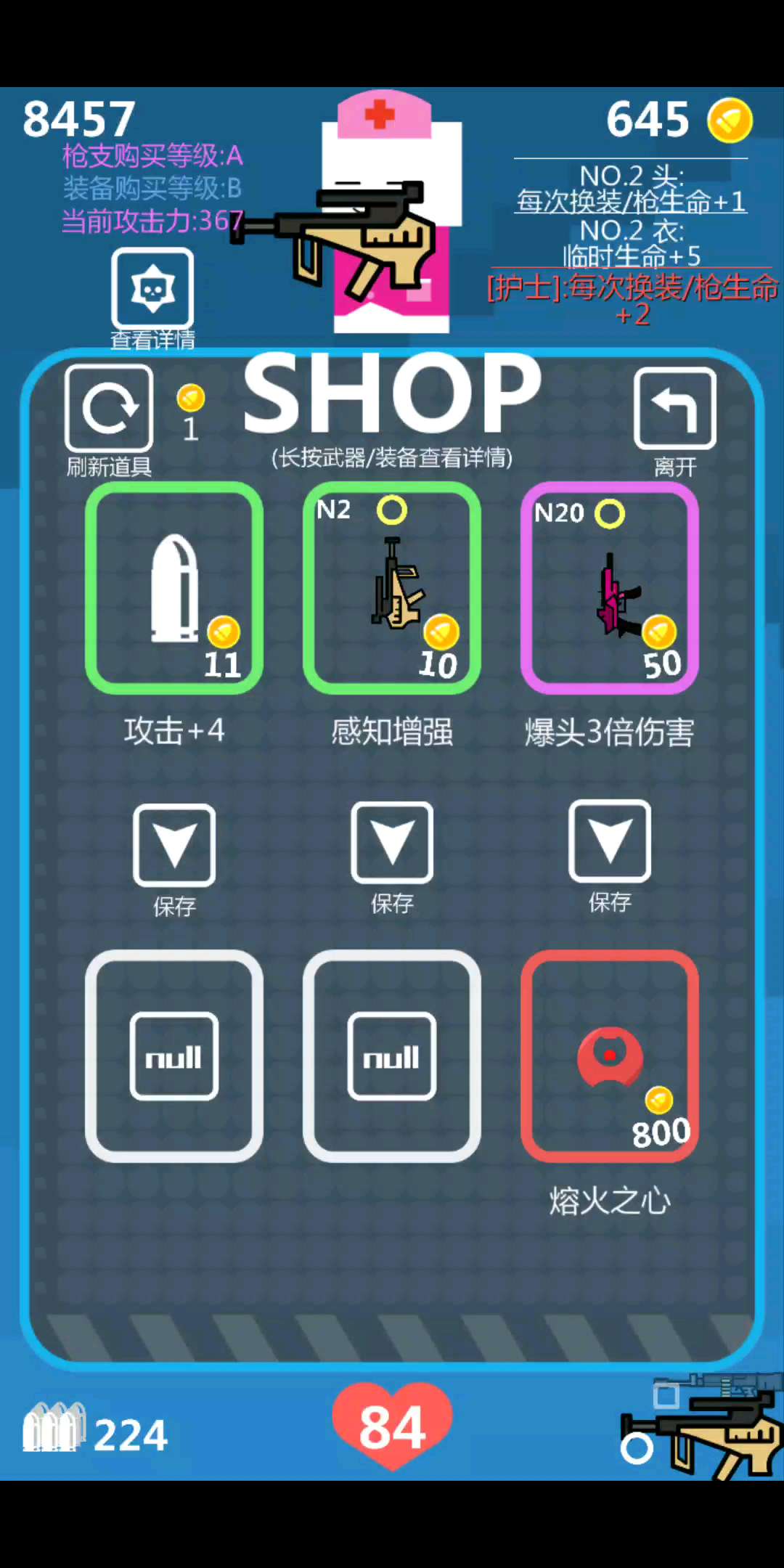
Task: Leave the shop with the 离开 button
Action: pos(675,408)
